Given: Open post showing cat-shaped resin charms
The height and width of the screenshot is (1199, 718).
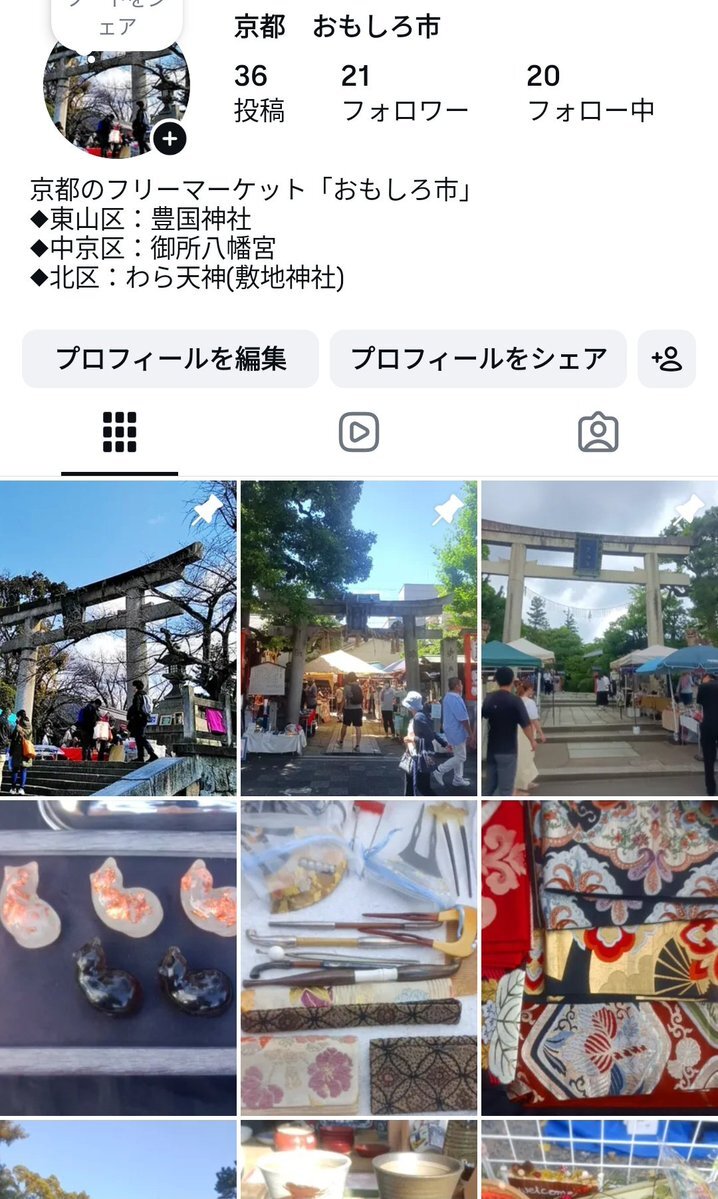Looking at the screenshot, I should click(x=118, y=957).
